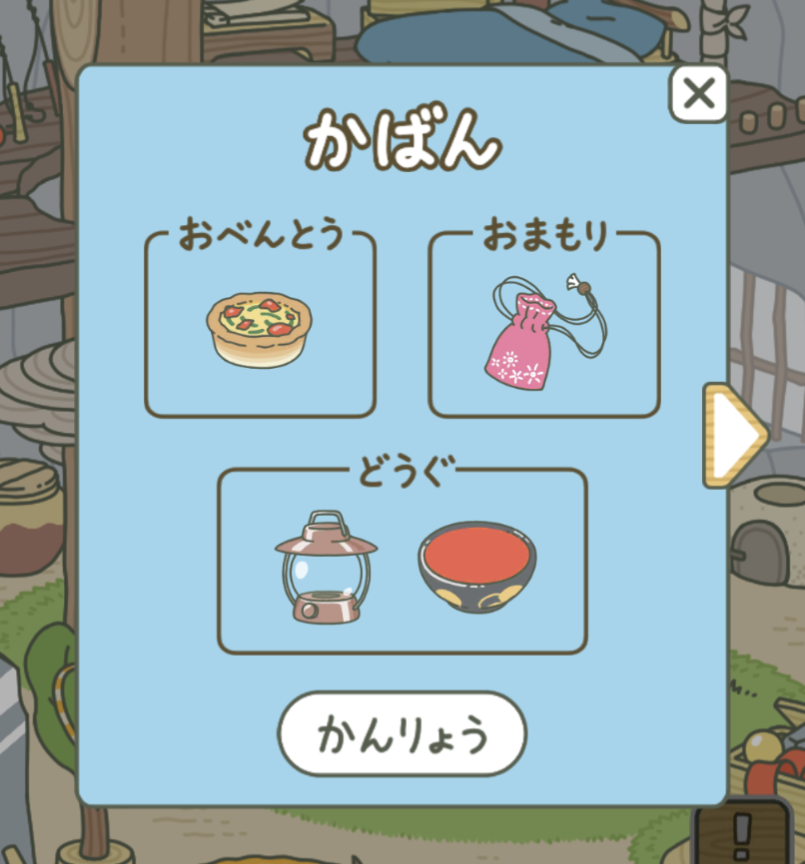Open the exclamation notice icon
Viewport: 805px width, 864px height.
point(742,832)
